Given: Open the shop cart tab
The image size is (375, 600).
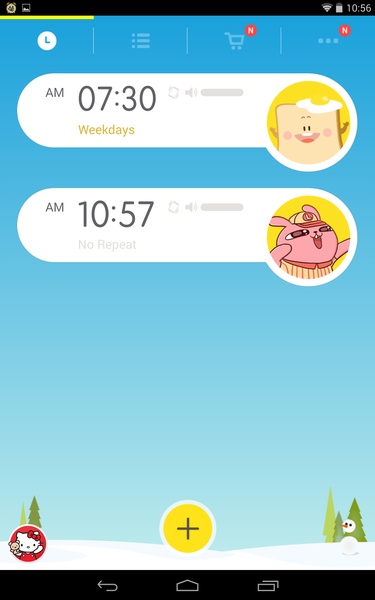Looking at the screenshot, I should tap(234, 41).
